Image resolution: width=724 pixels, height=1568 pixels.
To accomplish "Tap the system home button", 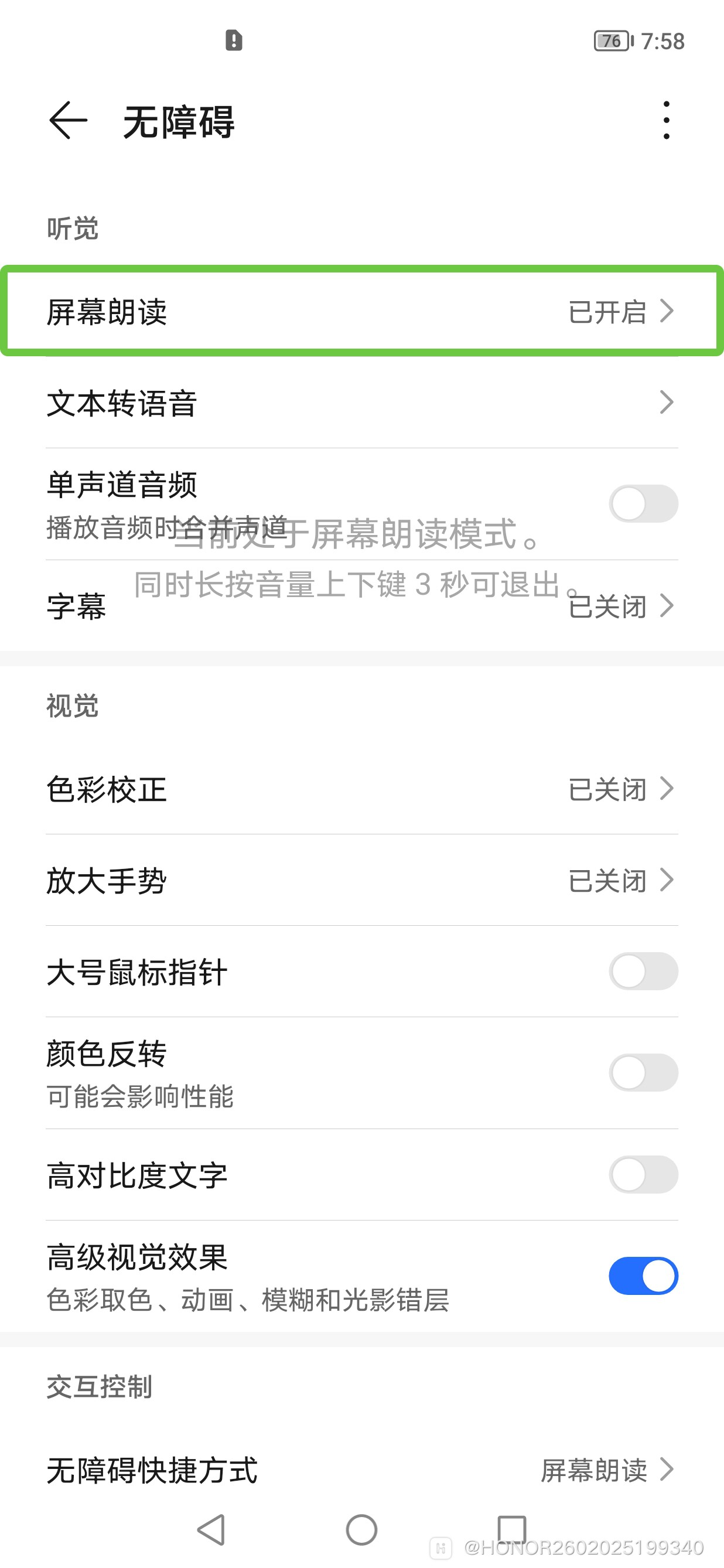I will (x=361, y=1530).
